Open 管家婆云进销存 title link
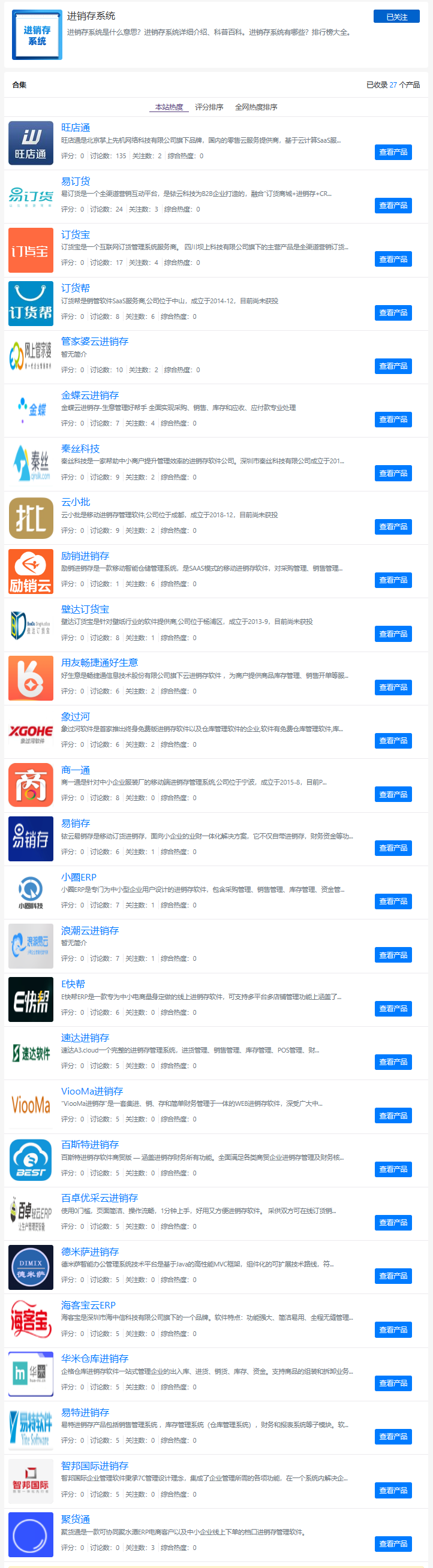 point(94,342)
